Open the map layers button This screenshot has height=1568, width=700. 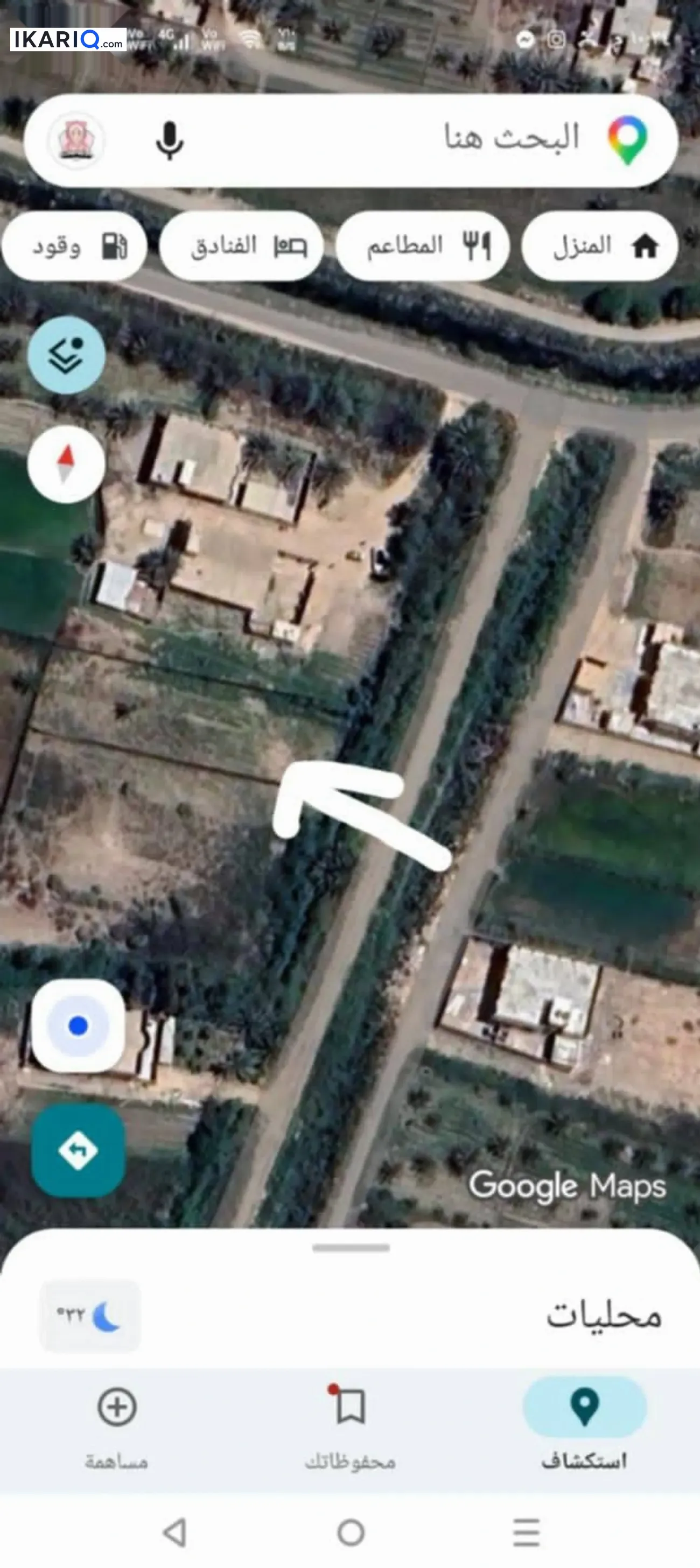coord(66,355)
